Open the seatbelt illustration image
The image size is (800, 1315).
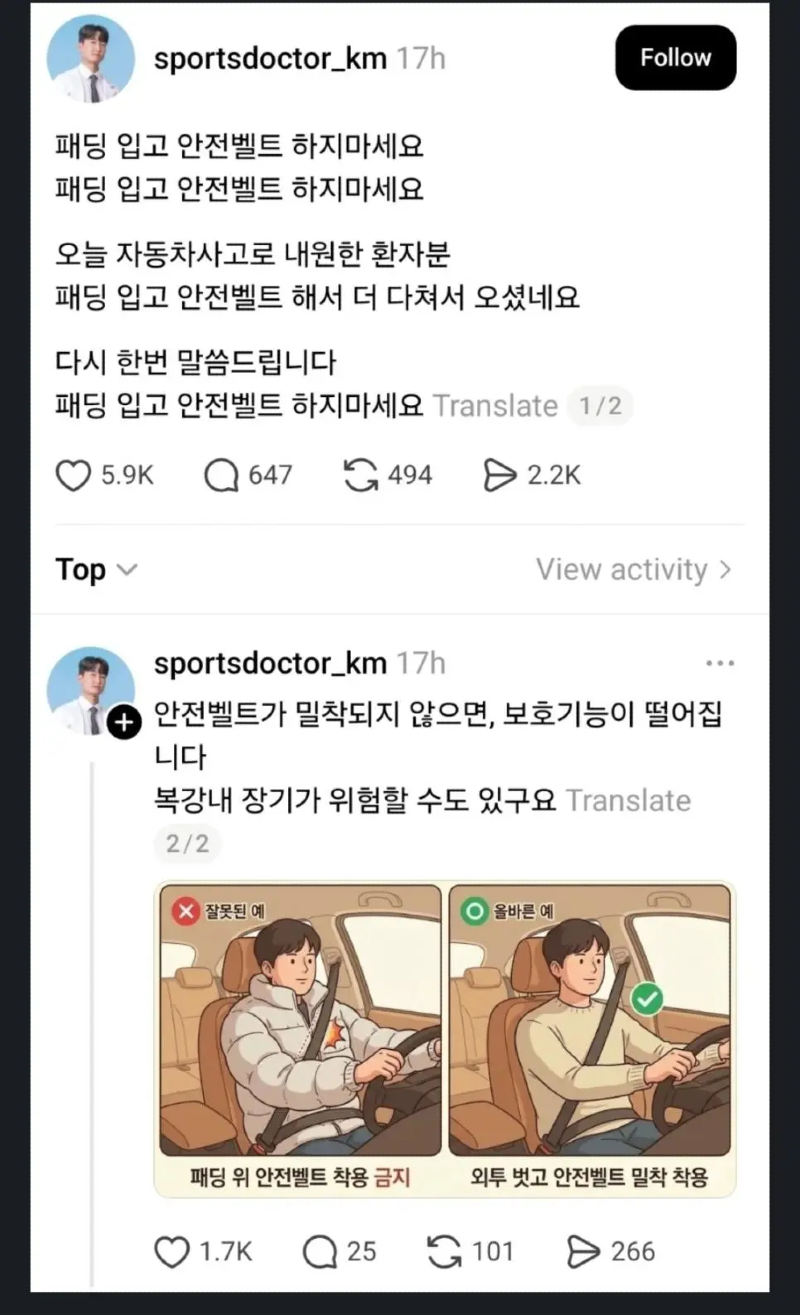[x=445, y=1039]
